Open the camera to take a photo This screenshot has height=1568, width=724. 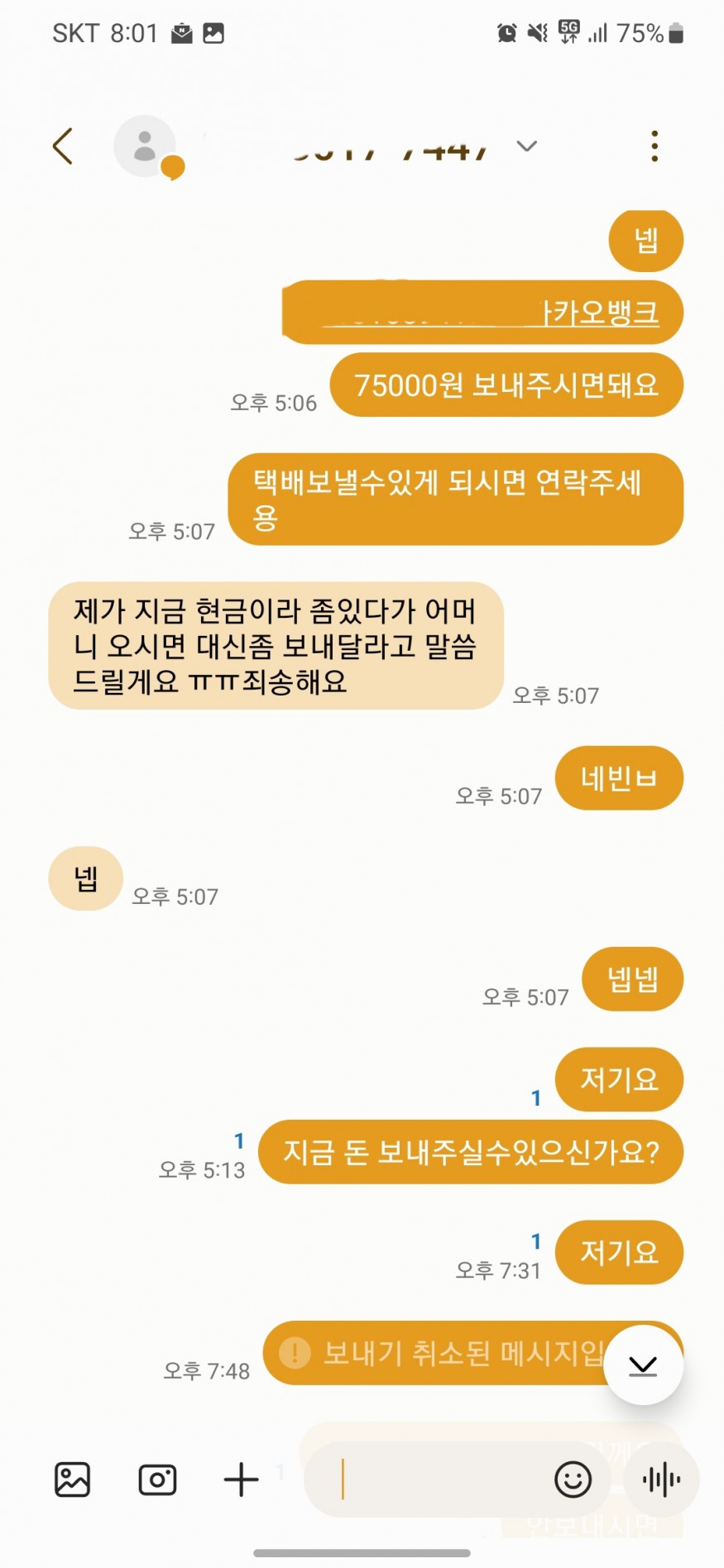tap(157, 1480)
